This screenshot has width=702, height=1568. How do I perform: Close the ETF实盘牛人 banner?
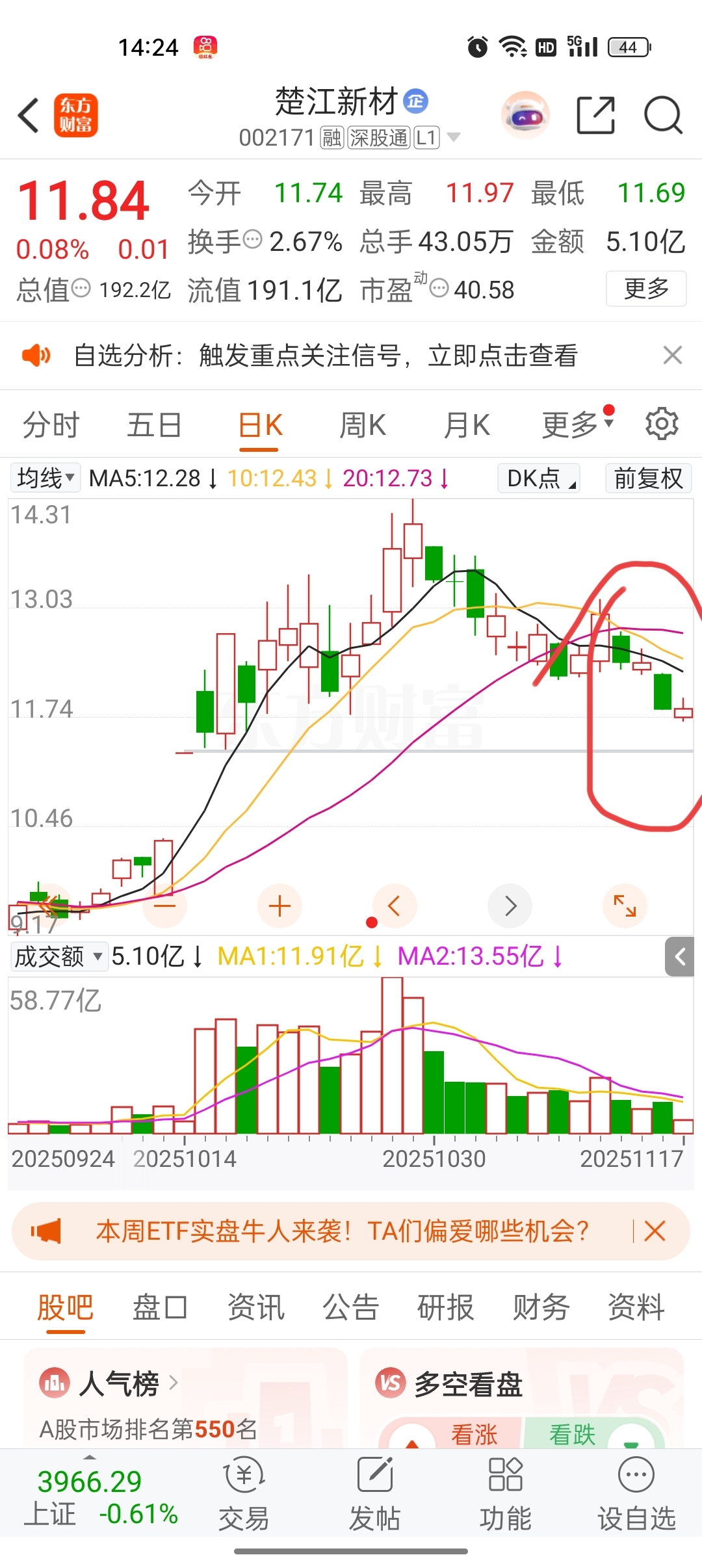[655, 1231]
